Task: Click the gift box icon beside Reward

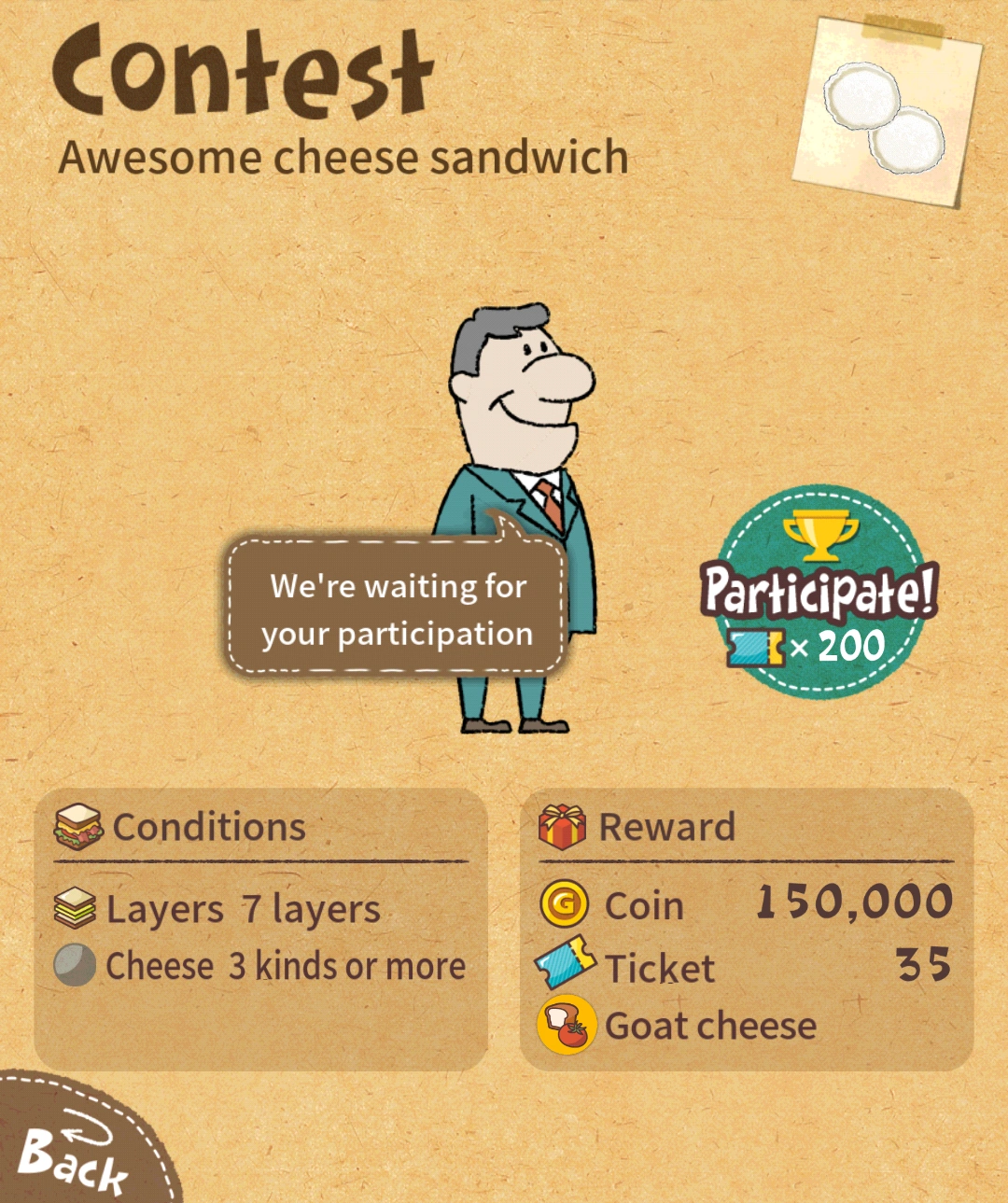Action: click(x=561, y=825)
